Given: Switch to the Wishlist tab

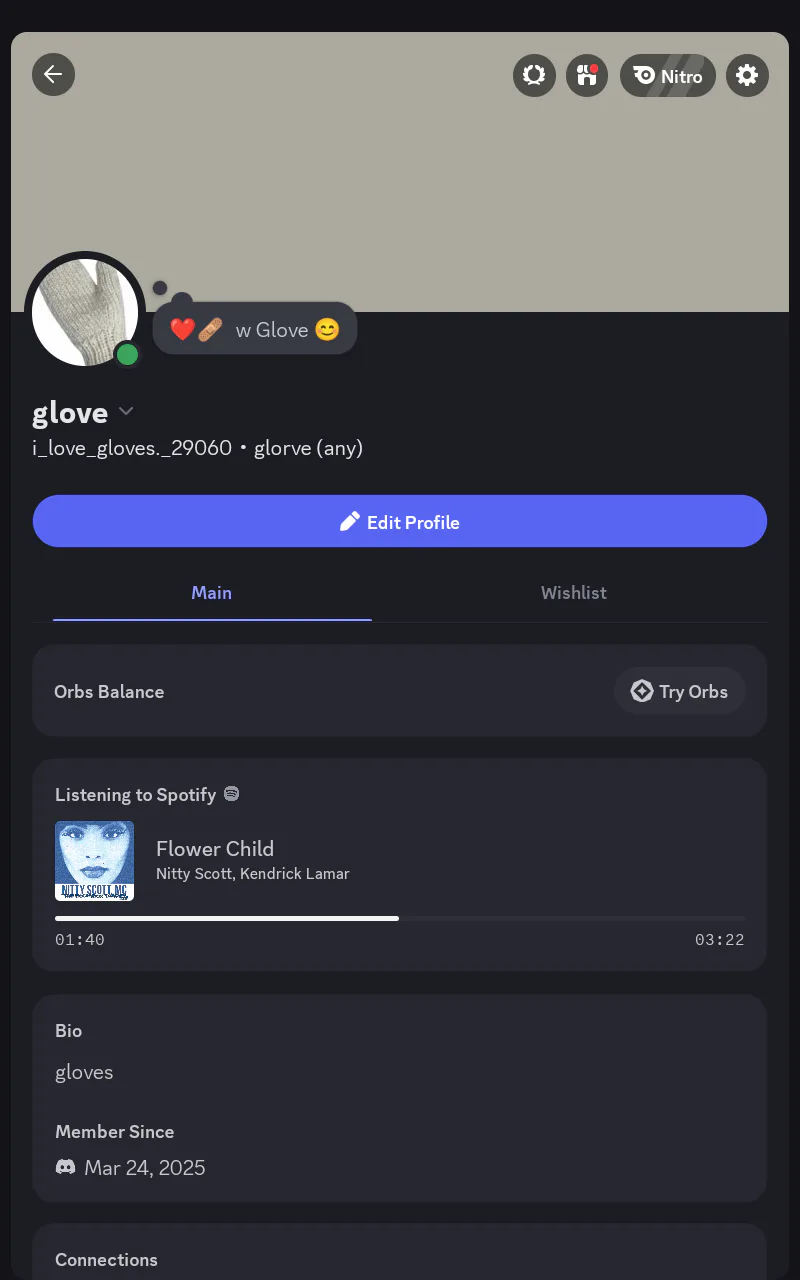Looking at the screenshot, I should coord(574,593).
